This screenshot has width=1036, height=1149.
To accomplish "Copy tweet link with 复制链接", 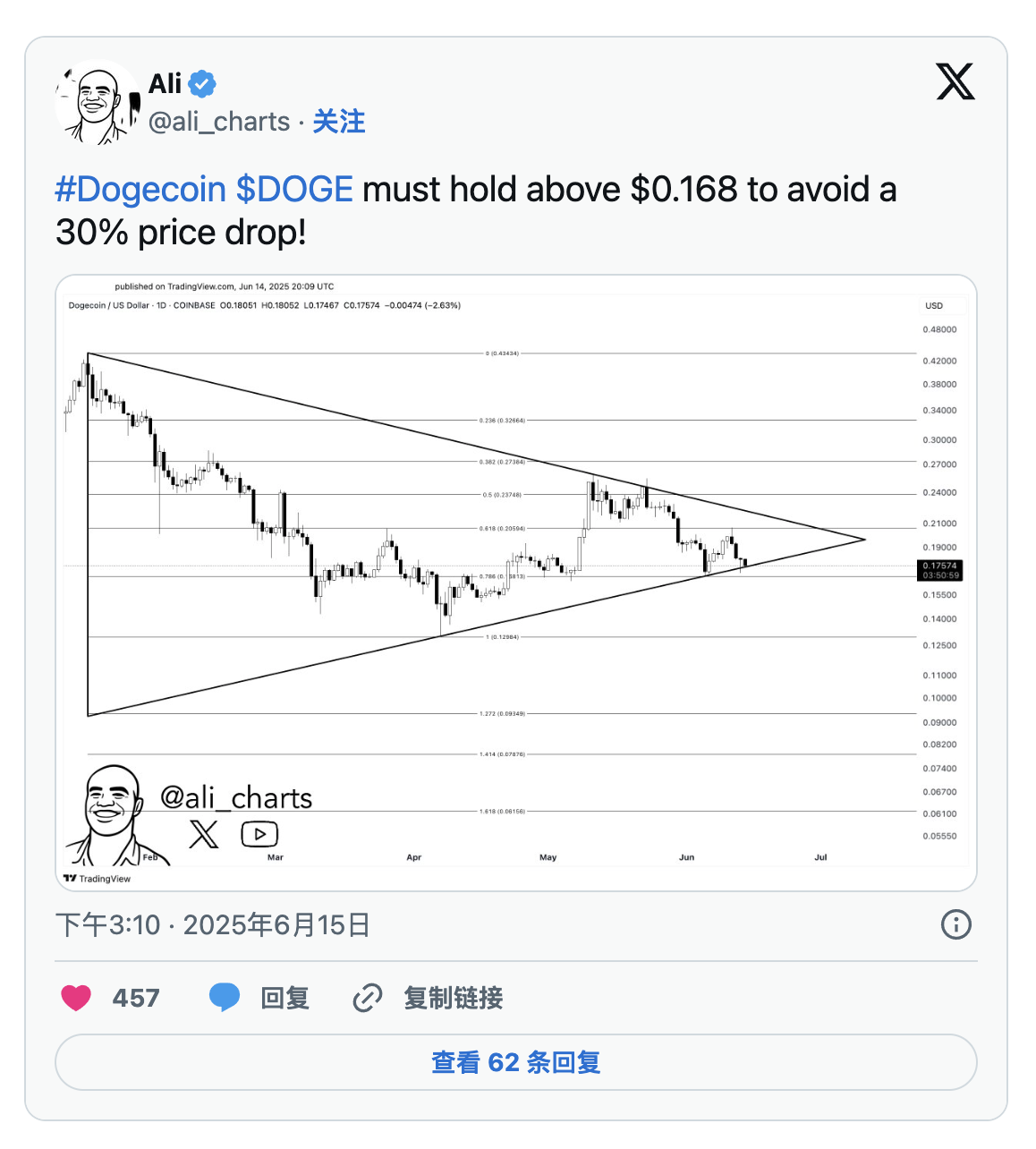I will pos(429,997).
